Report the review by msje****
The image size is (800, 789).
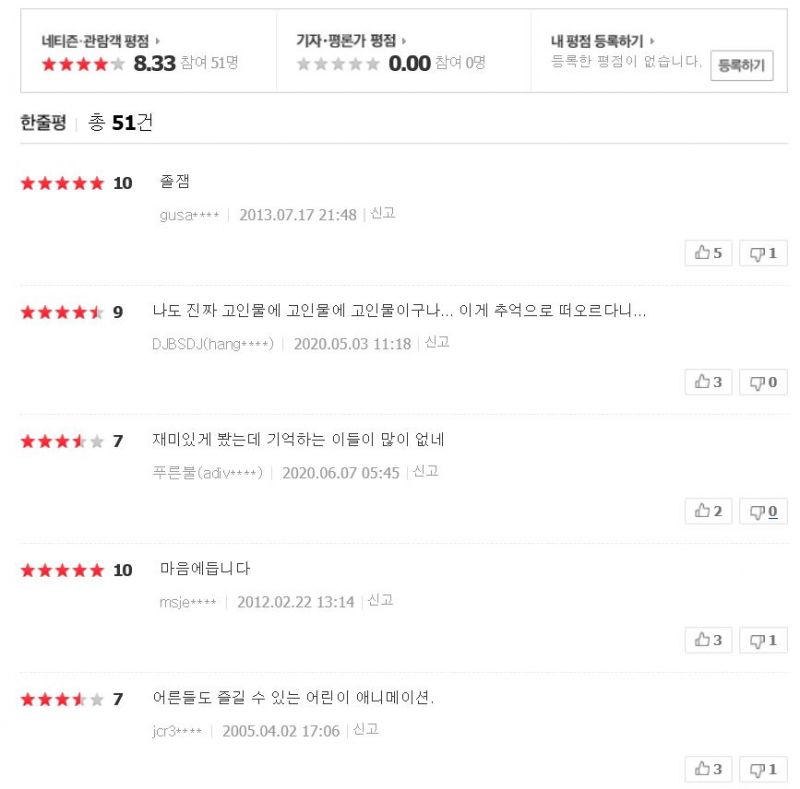click(x=380, y=600)
